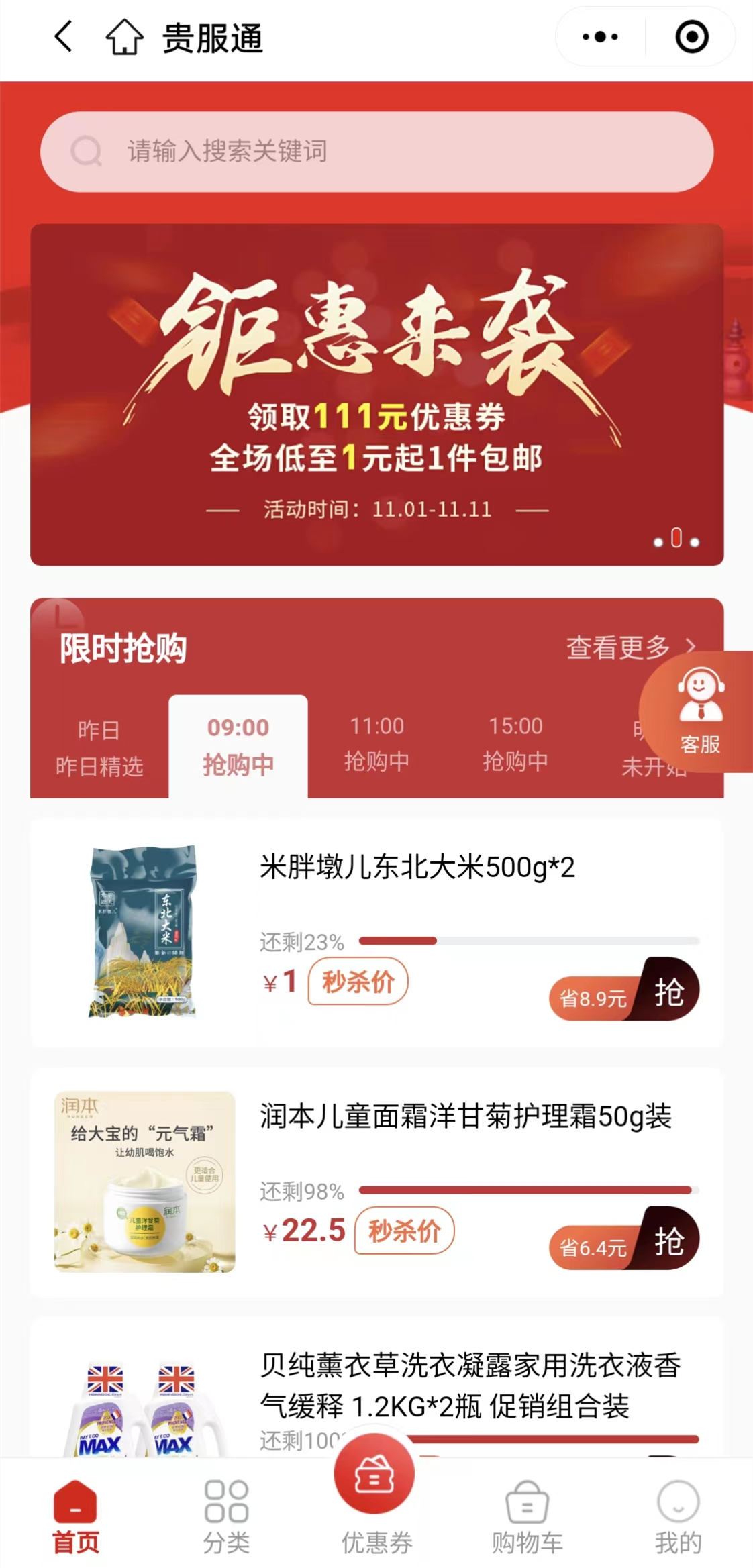Grab the 米胖墩儿东北大米 deal with 抢
Viewport: 753px width, 1568px height.
click(668, 992)
